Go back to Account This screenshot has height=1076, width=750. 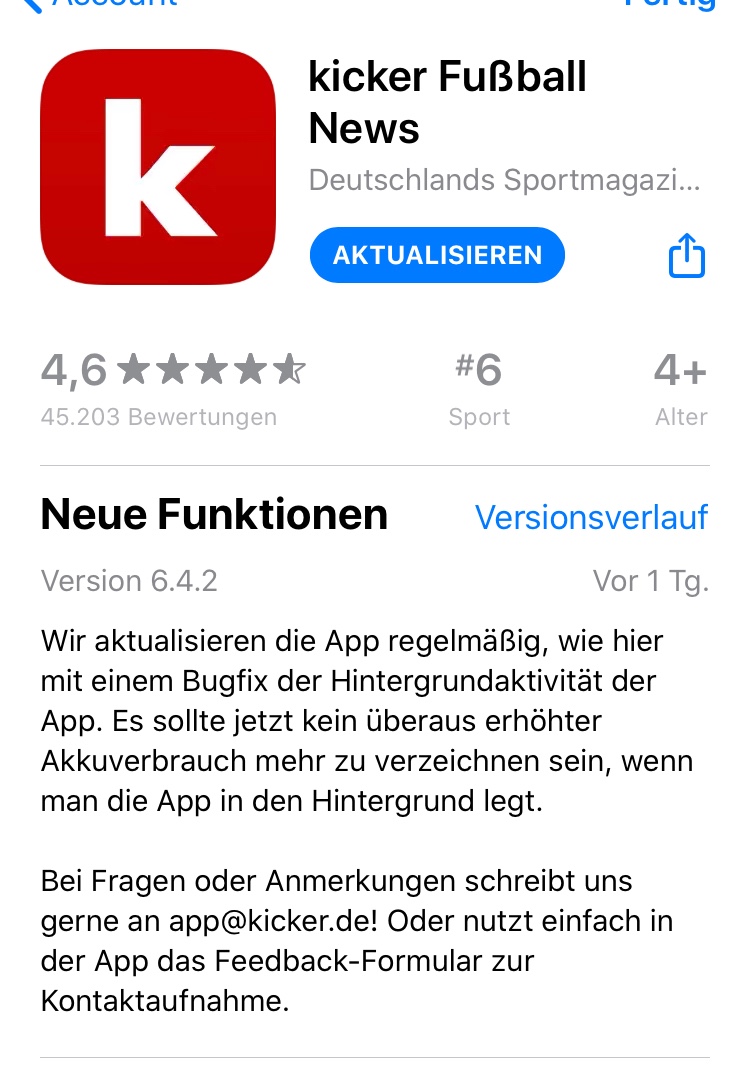[x=100, y=4]
